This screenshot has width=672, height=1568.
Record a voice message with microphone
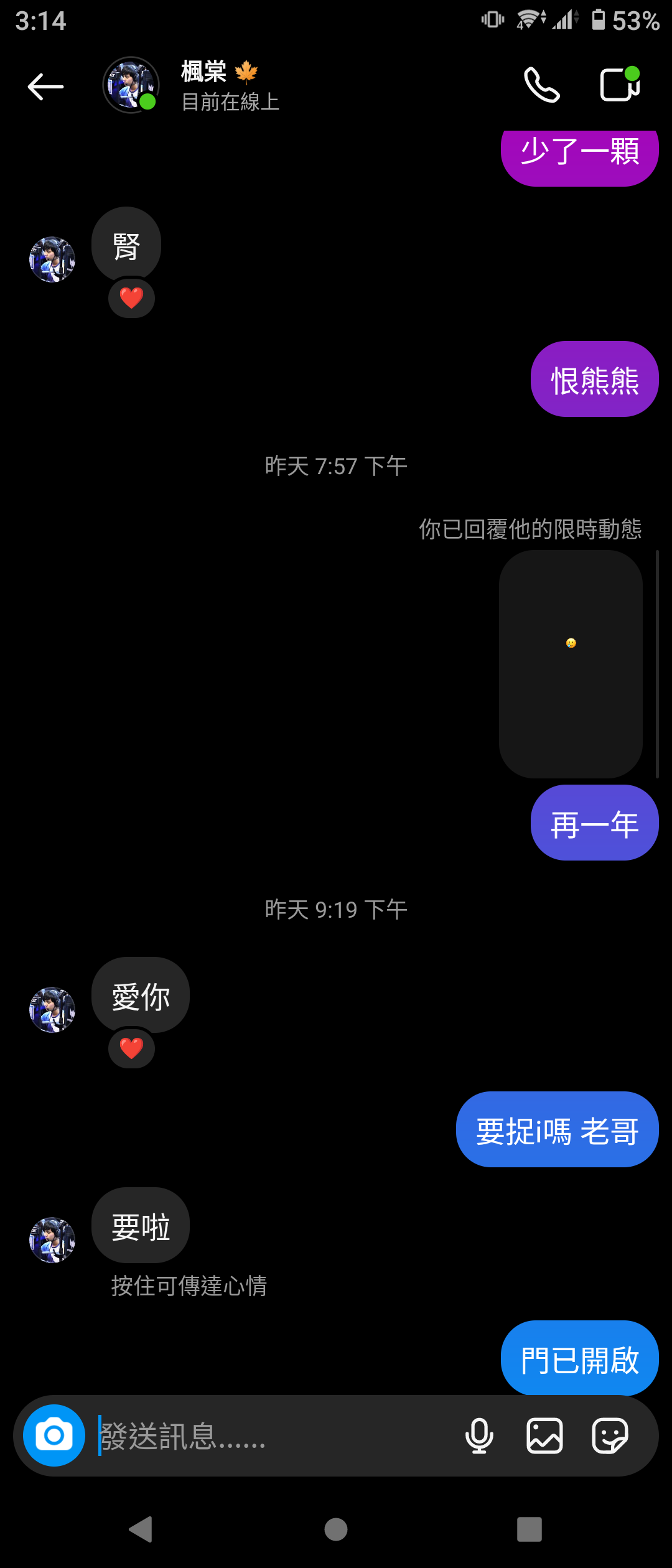[x=479, y=1436]
